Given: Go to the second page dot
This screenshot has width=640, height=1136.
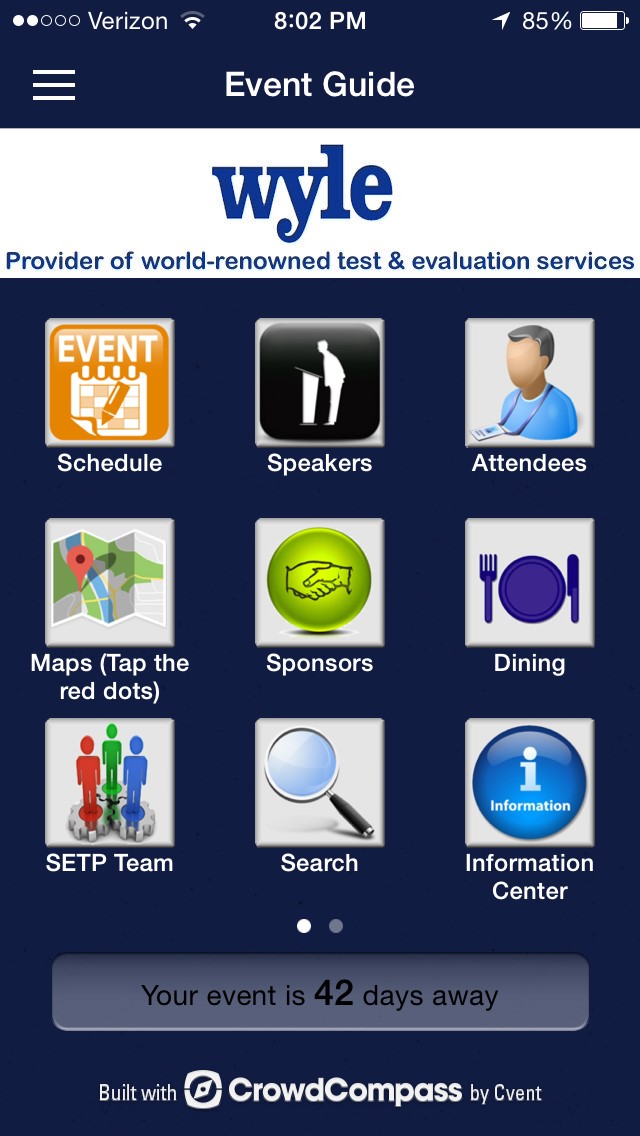Looking at the screenshot, I should pos(336,926).
